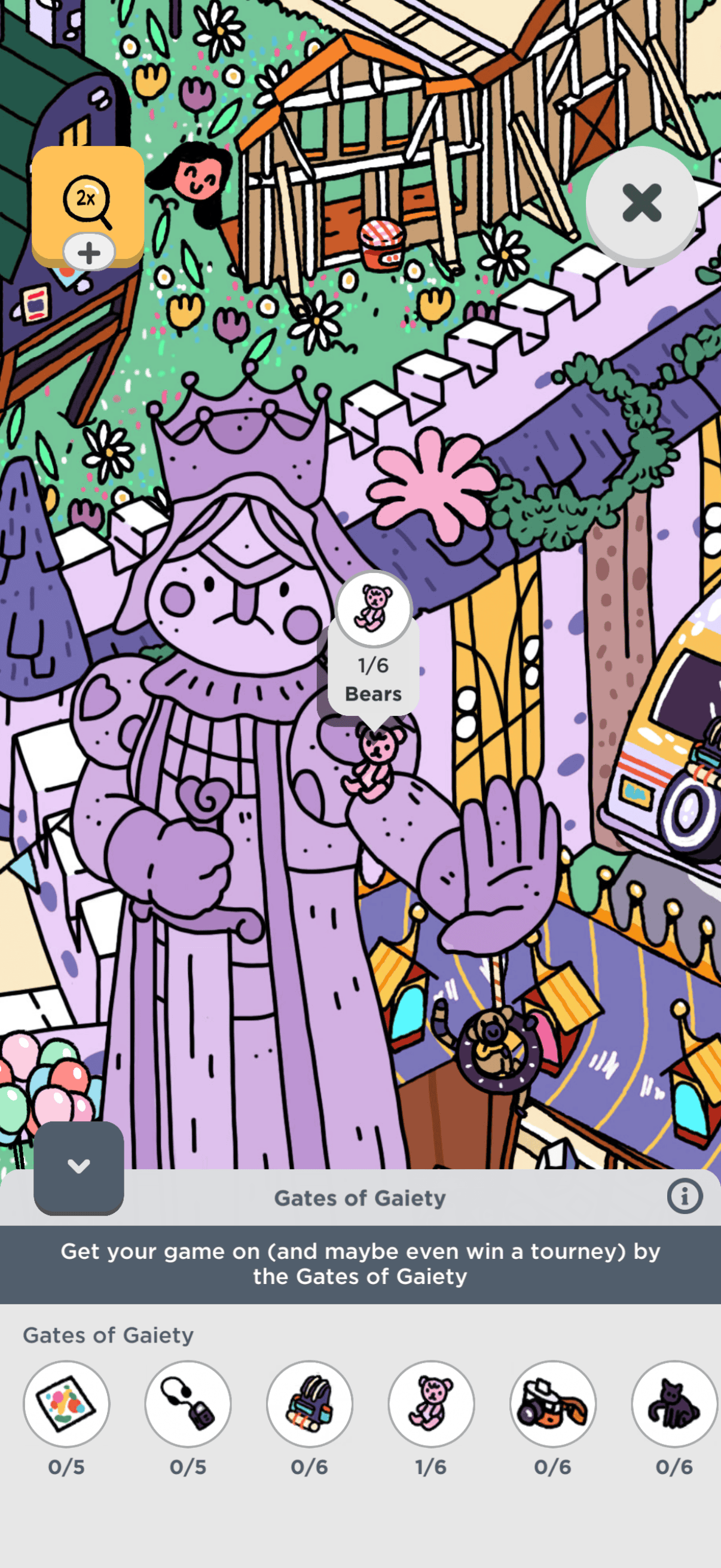Image resolution: width=721 pixels, height=1568 pixels.
Task: Select the headphones item showing 0/5
Action: (188, 1403)
